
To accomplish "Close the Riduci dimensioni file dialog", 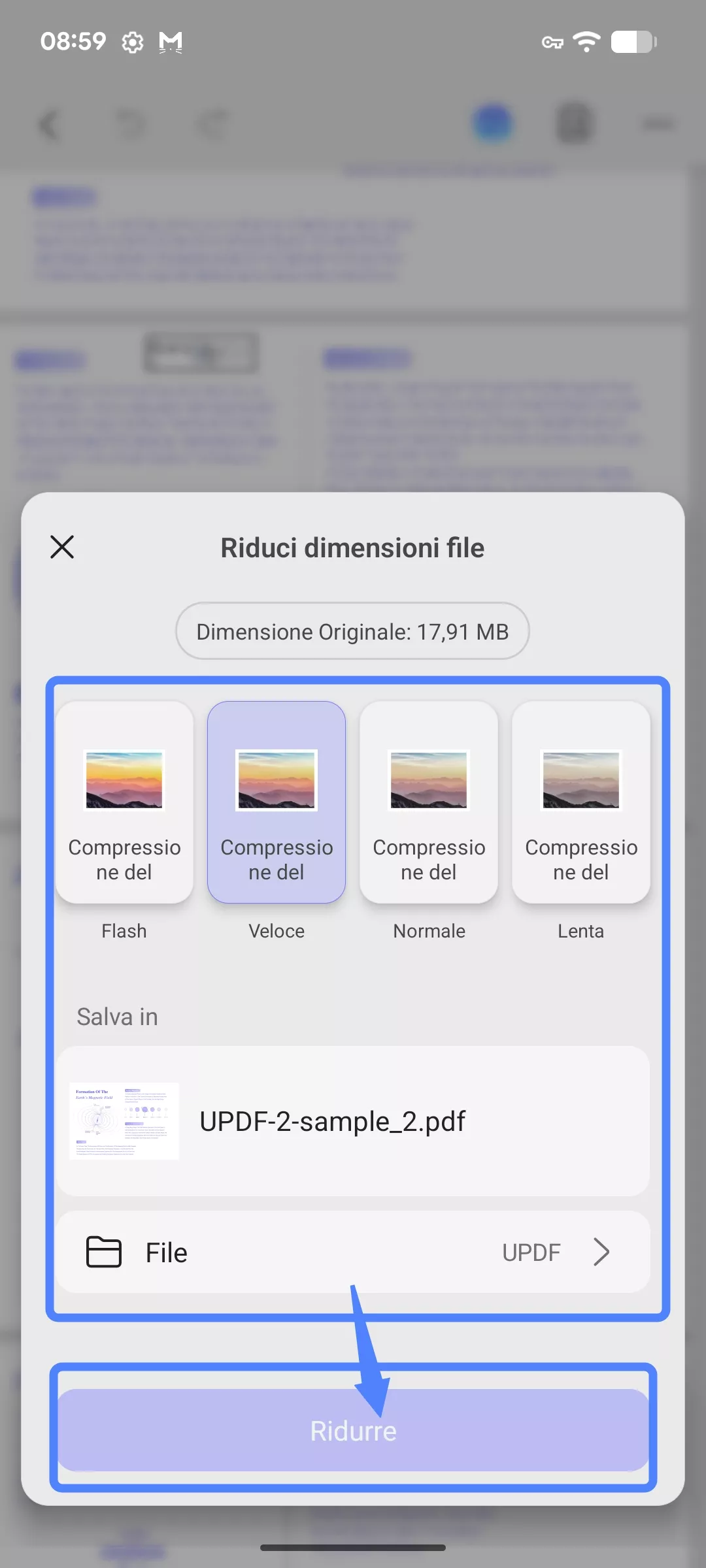I will [x=62, y=547].
